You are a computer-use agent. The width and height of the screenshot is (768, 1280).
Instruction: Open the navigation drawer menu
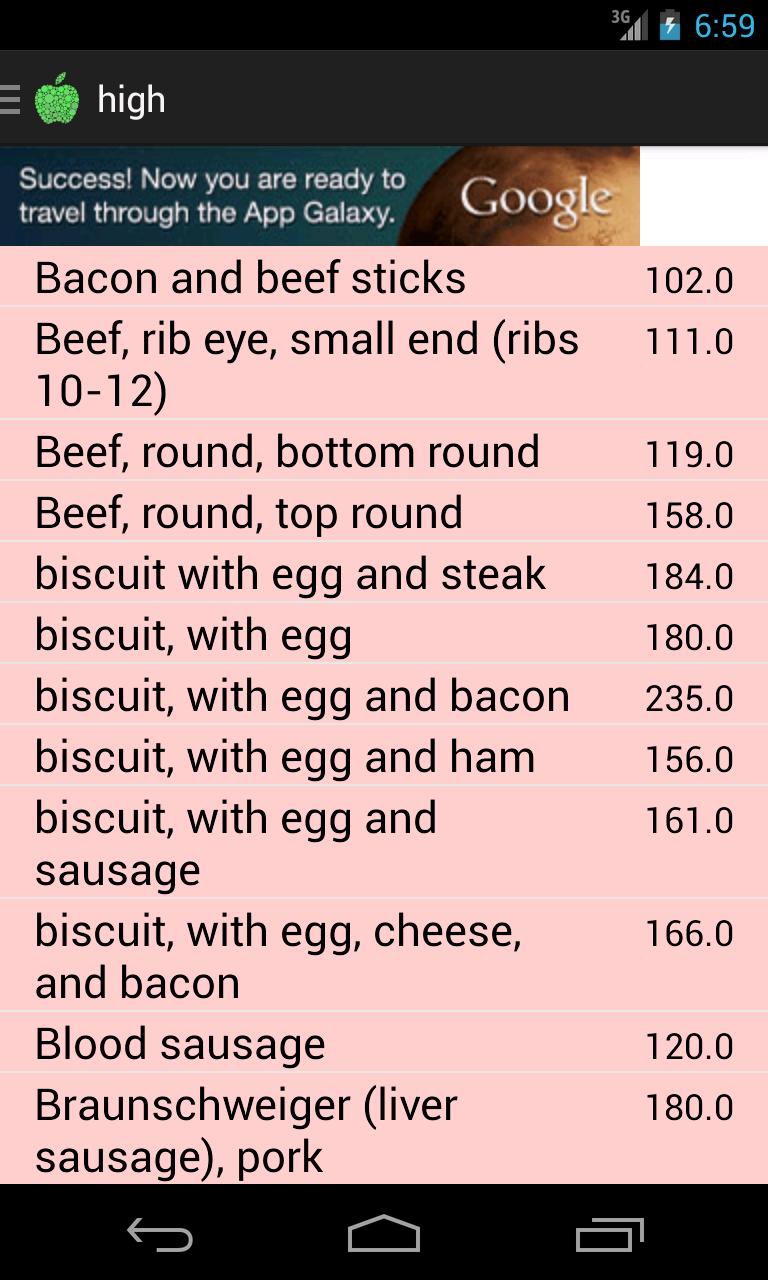click(9, 98)
